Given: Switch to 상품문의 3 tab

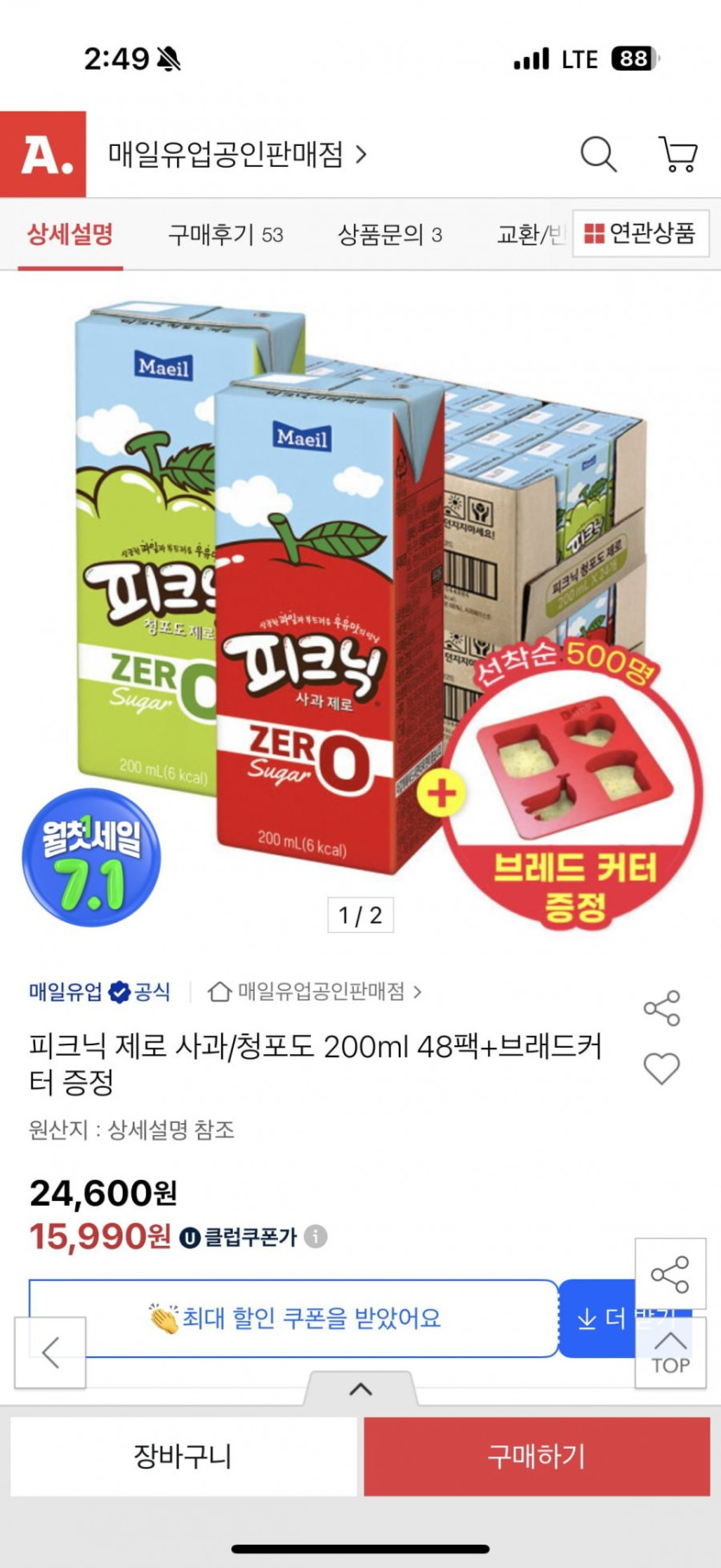Looking at the screenshot, I should [x=389, y=234].
